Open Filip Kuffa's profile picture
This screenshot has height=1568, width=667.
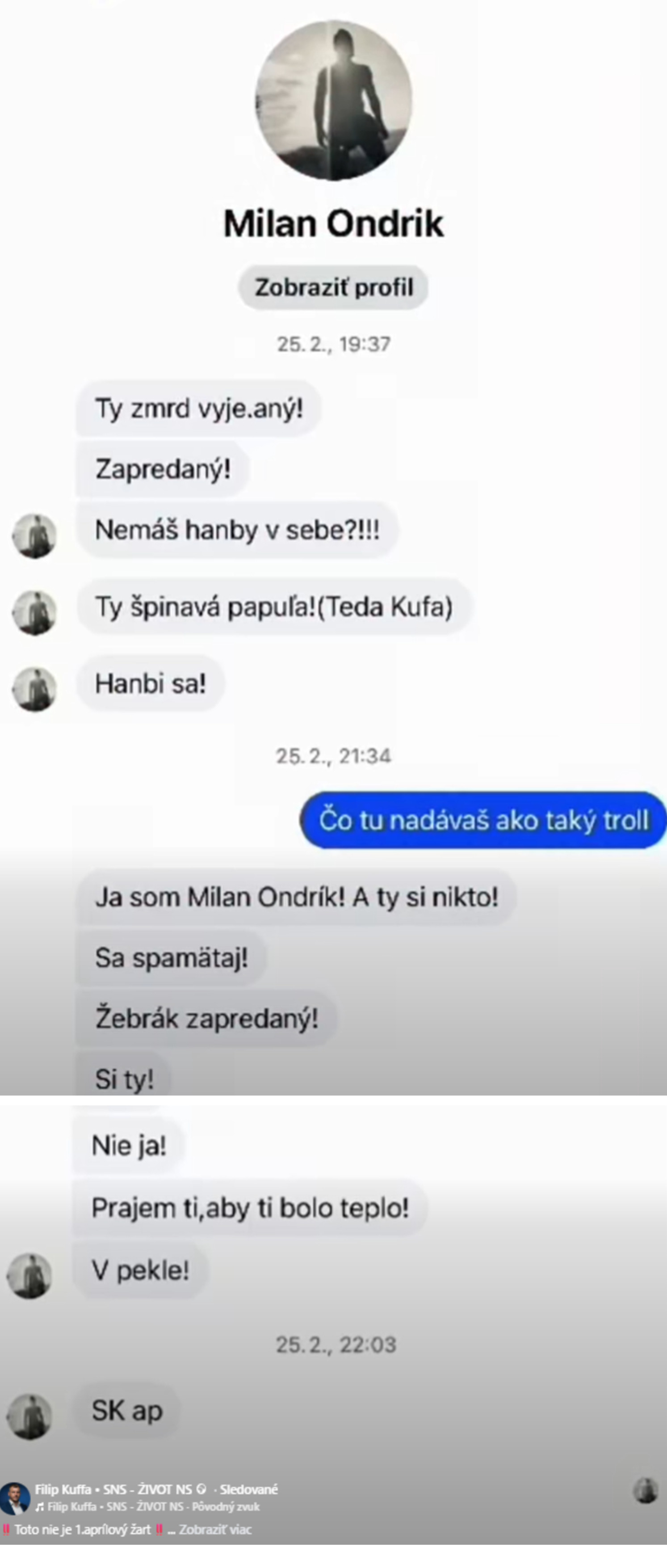(15, 1497)
